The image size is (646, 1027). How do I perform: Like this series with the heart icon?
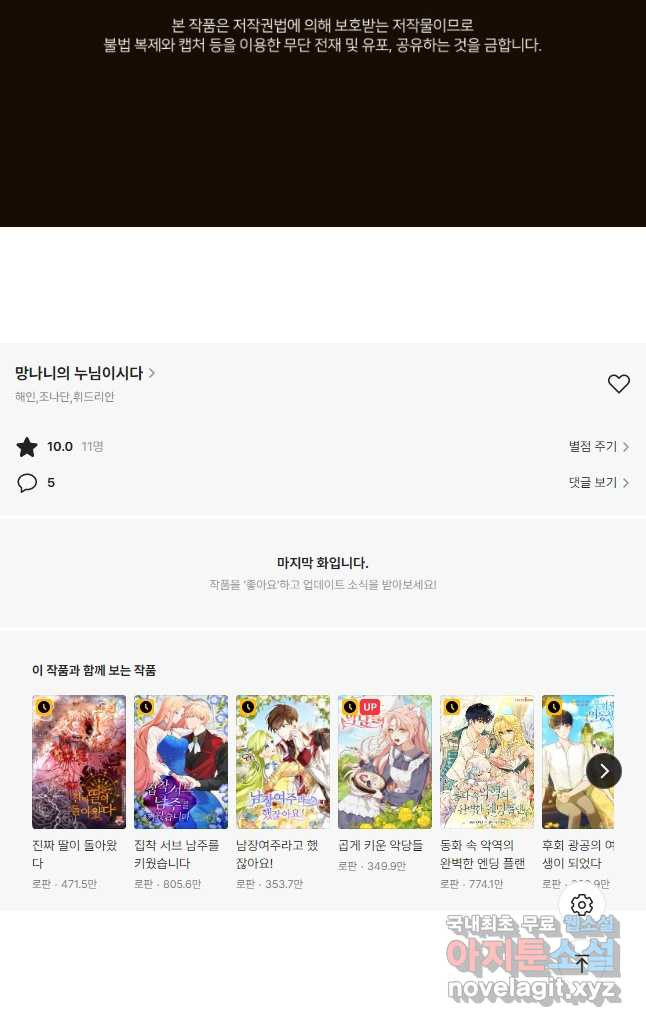tap(619, 383)
